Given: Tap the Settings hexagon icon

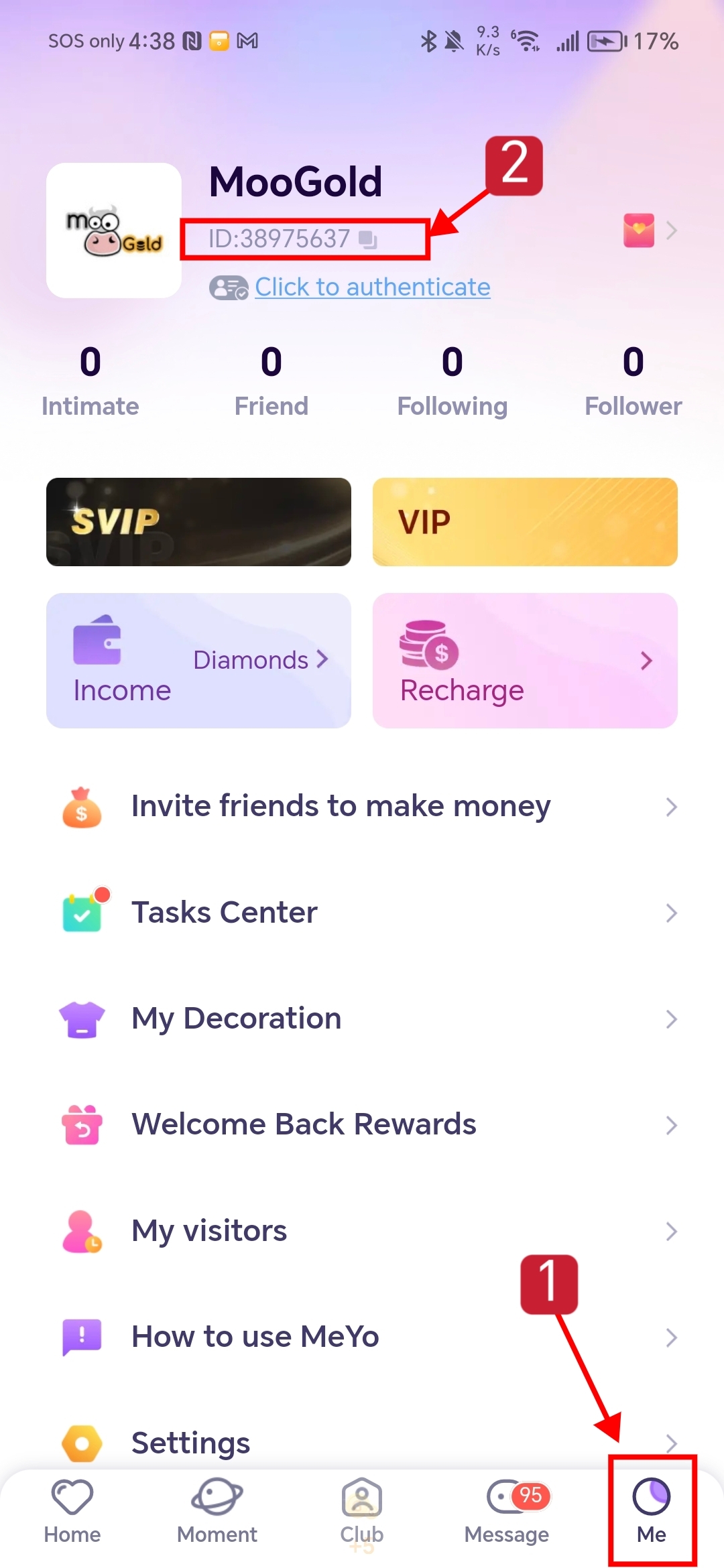Looking at the screenshot, I should coord(81,1443).
